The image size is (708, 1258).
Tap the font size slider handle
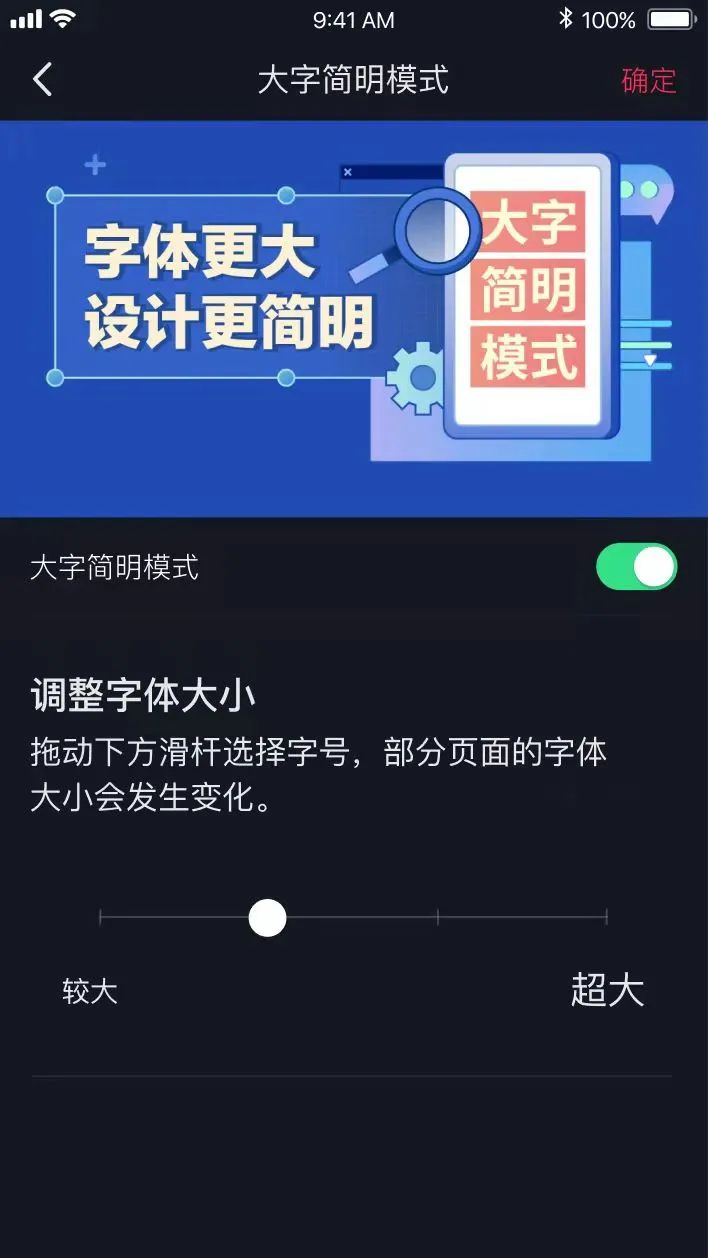(x=267, y=917)
